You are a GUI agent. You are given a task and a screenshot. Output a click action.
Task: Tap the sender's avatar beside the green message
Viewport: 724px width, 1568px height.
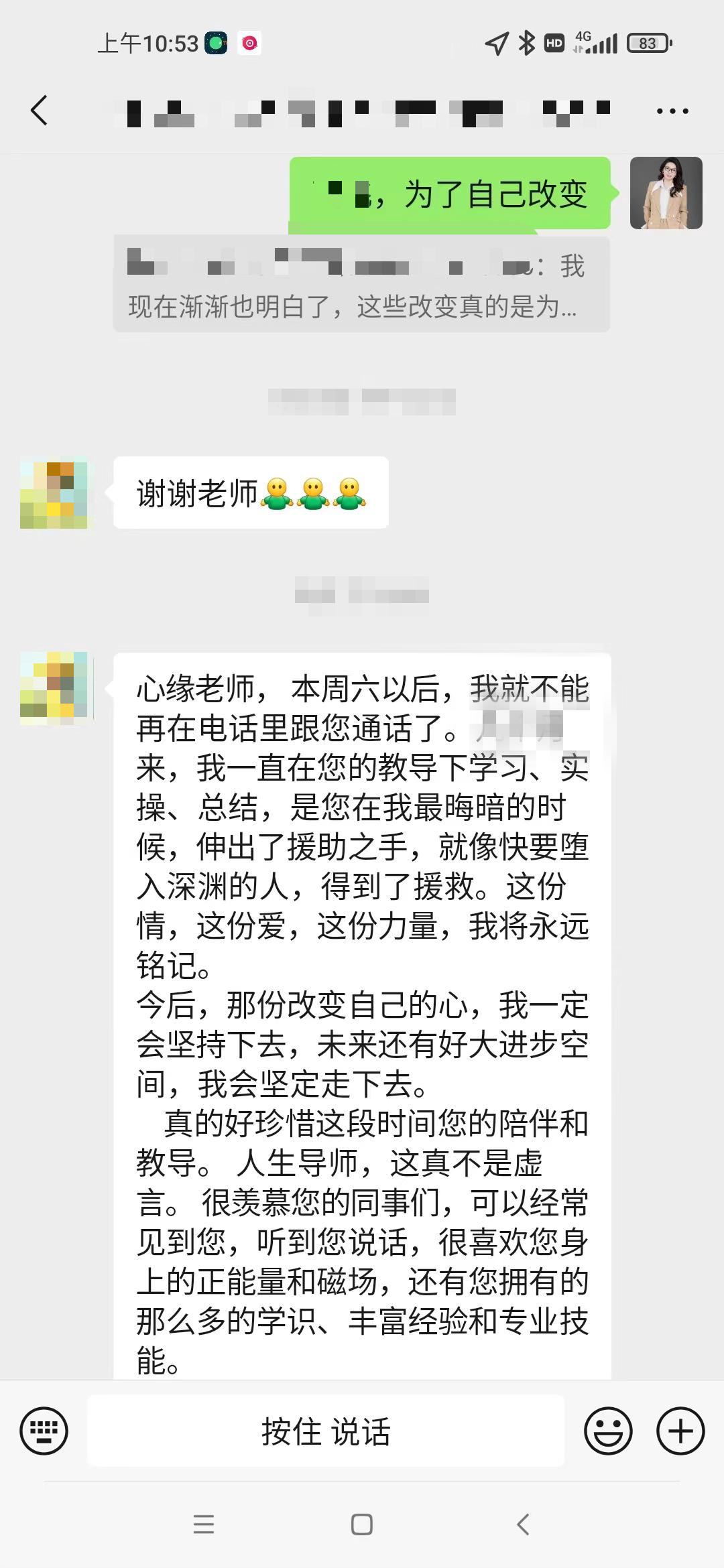pos(666,193)
